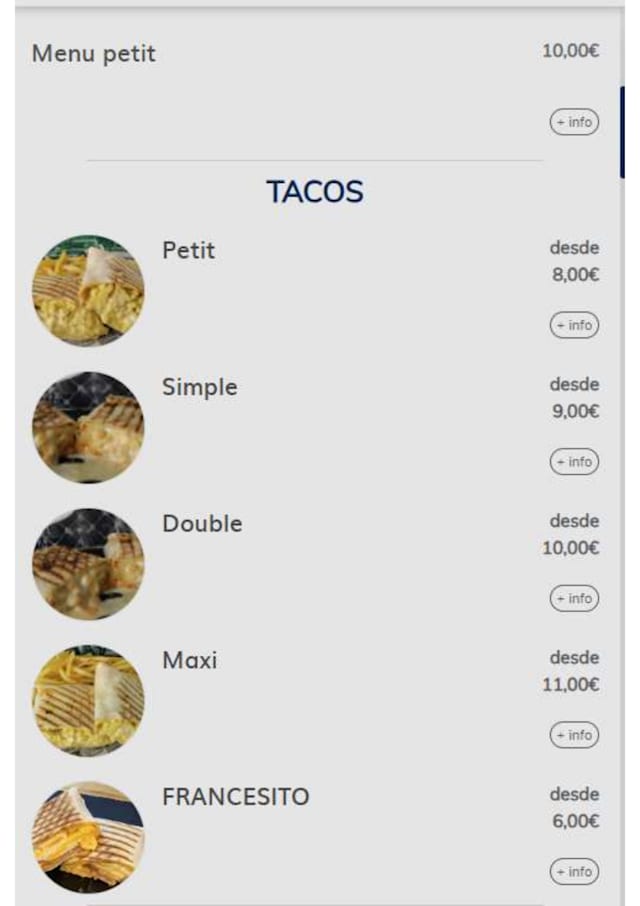The height and width of the screenshot is (906, 640).
Task: Open the Menu petit row
Action: [x=94, y=54]
